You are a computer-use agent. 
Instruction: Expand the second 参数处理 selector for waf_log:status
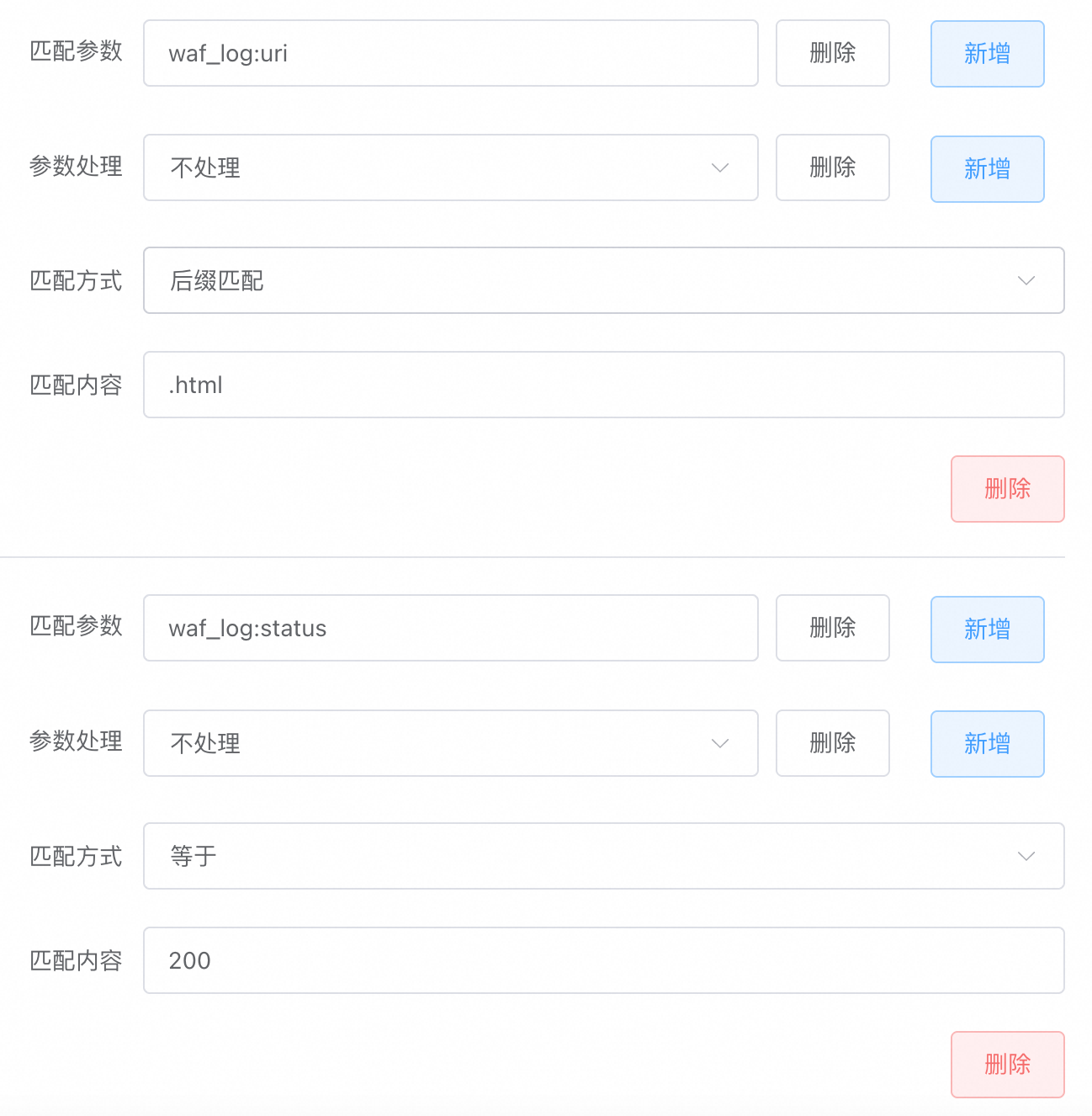tap(450, 743)
